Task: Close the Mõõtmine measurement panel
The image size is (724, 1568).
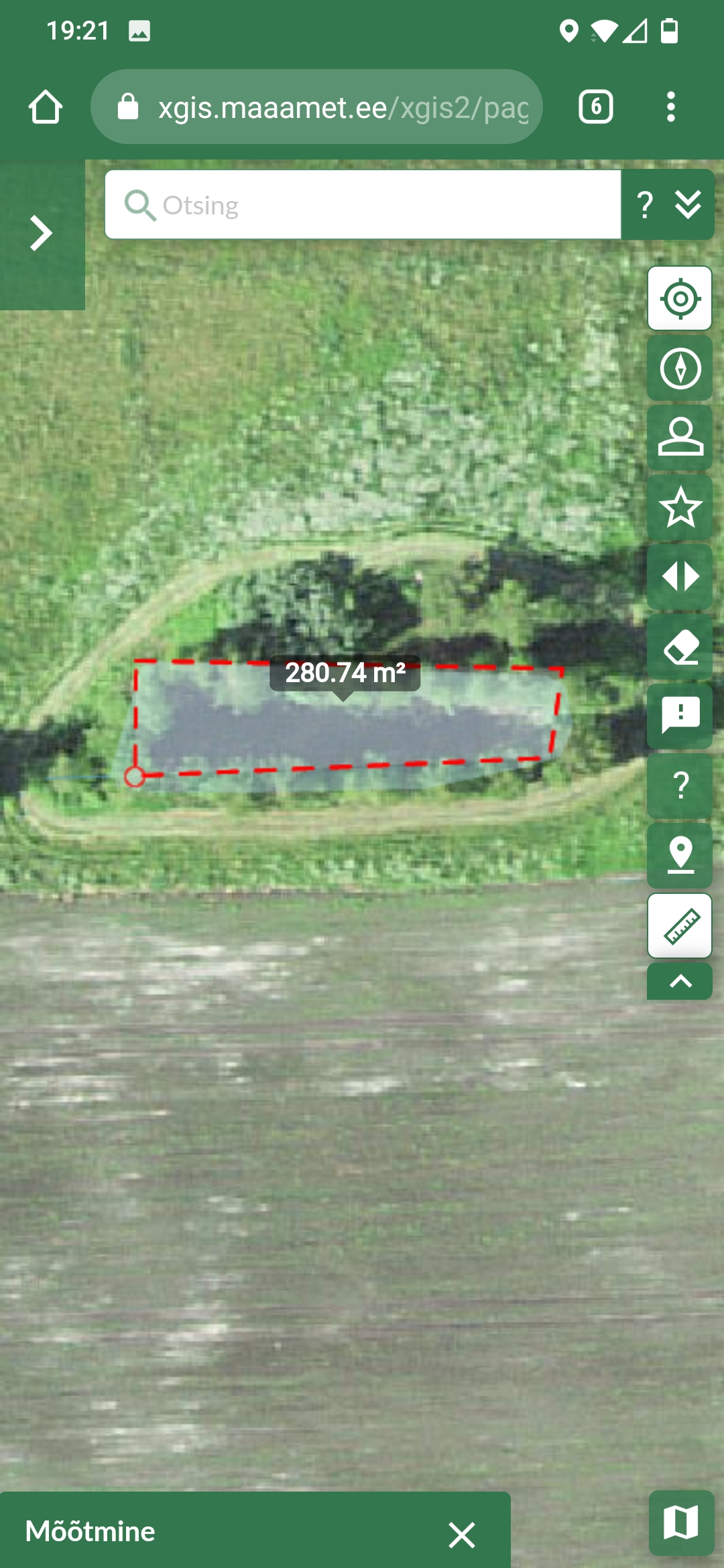Action: pyautogui.click(x=462, y=1534)
